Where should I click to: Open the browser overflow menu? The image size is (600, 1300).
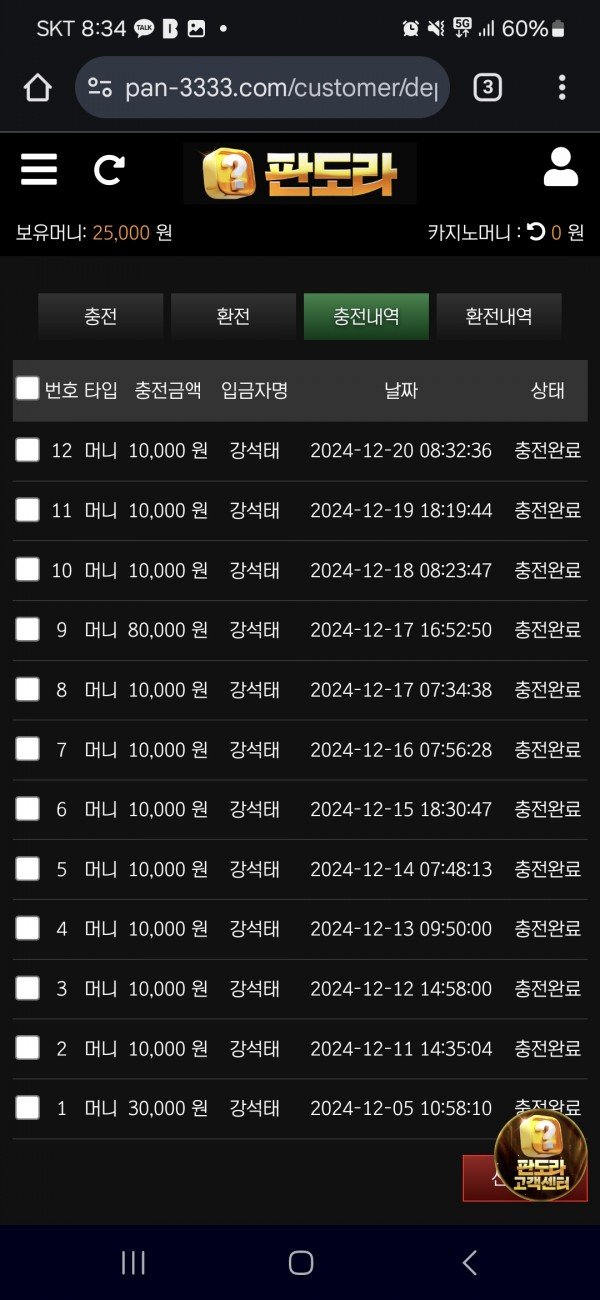tap(562, 88)
